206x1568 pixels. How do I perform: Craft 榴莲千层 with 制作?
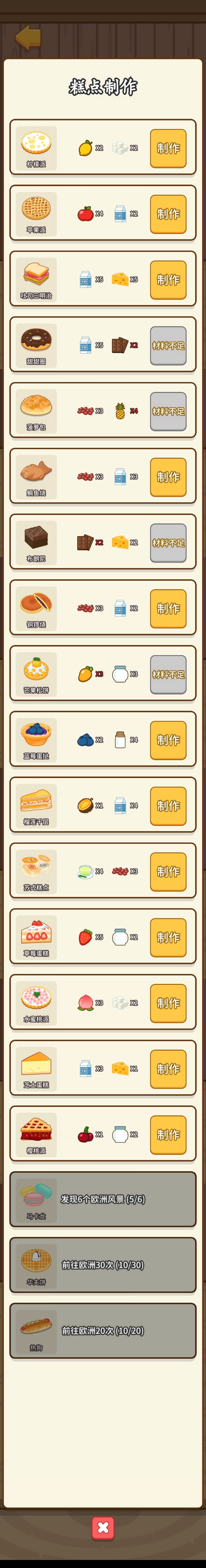(168, 805)
